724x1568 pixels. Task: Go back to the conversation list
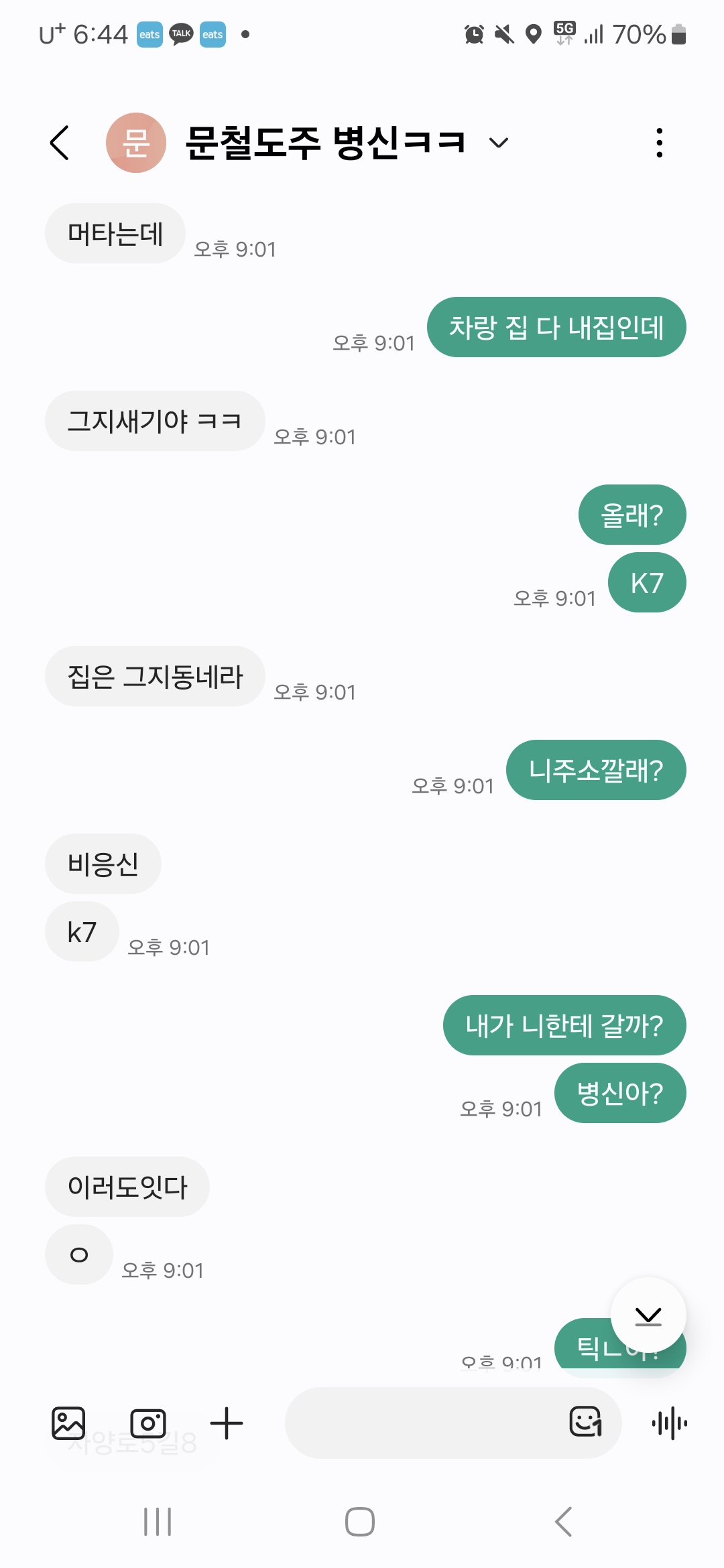click(x=60, y=143)
